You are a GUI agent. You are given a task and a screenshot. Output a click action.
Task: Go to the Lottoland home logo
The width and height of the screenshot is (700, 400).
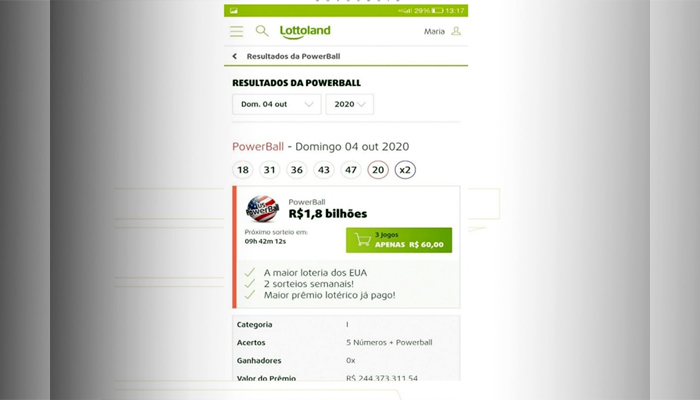(x=305, y=32)
